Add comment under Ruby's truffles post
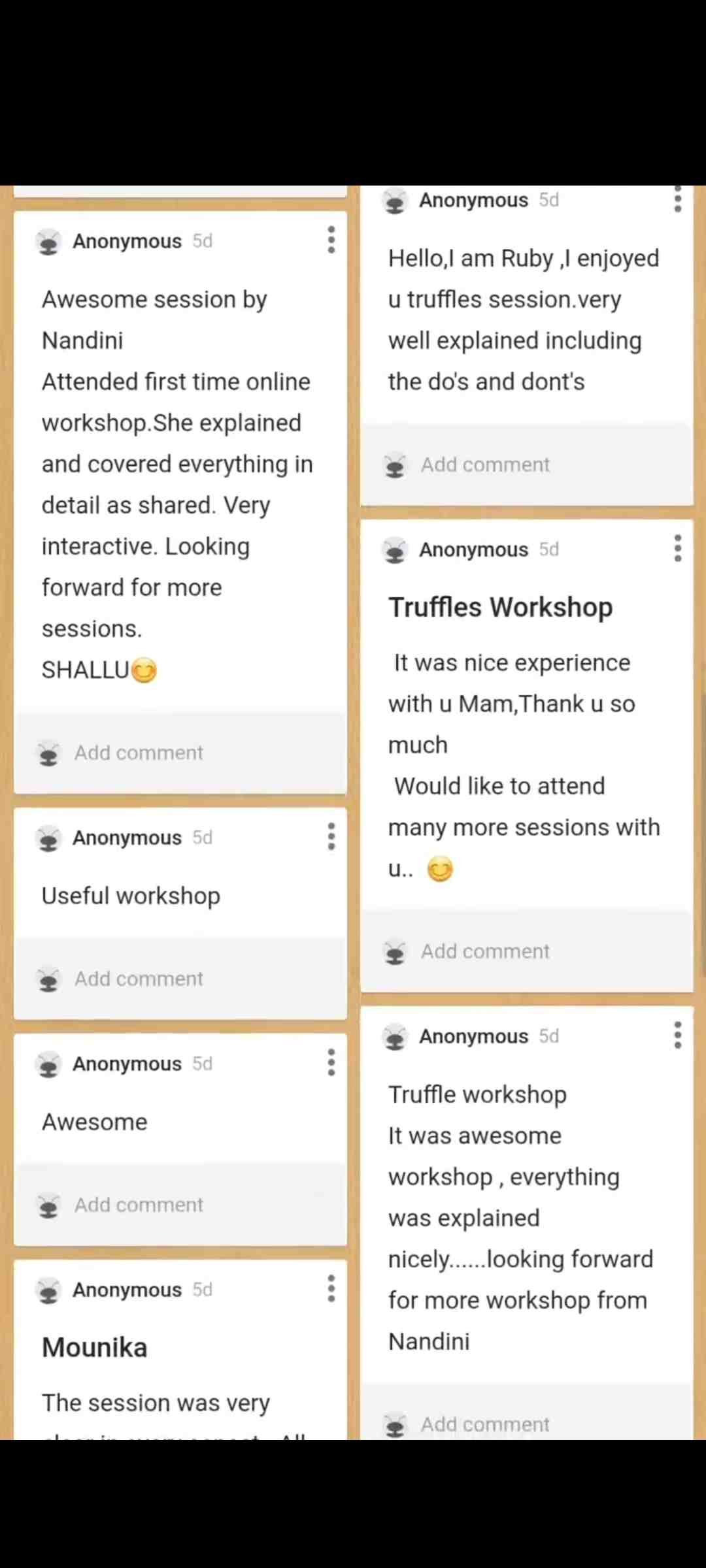Image resolution: width=706 pixels, height=1568 pixels. point(484,465)
